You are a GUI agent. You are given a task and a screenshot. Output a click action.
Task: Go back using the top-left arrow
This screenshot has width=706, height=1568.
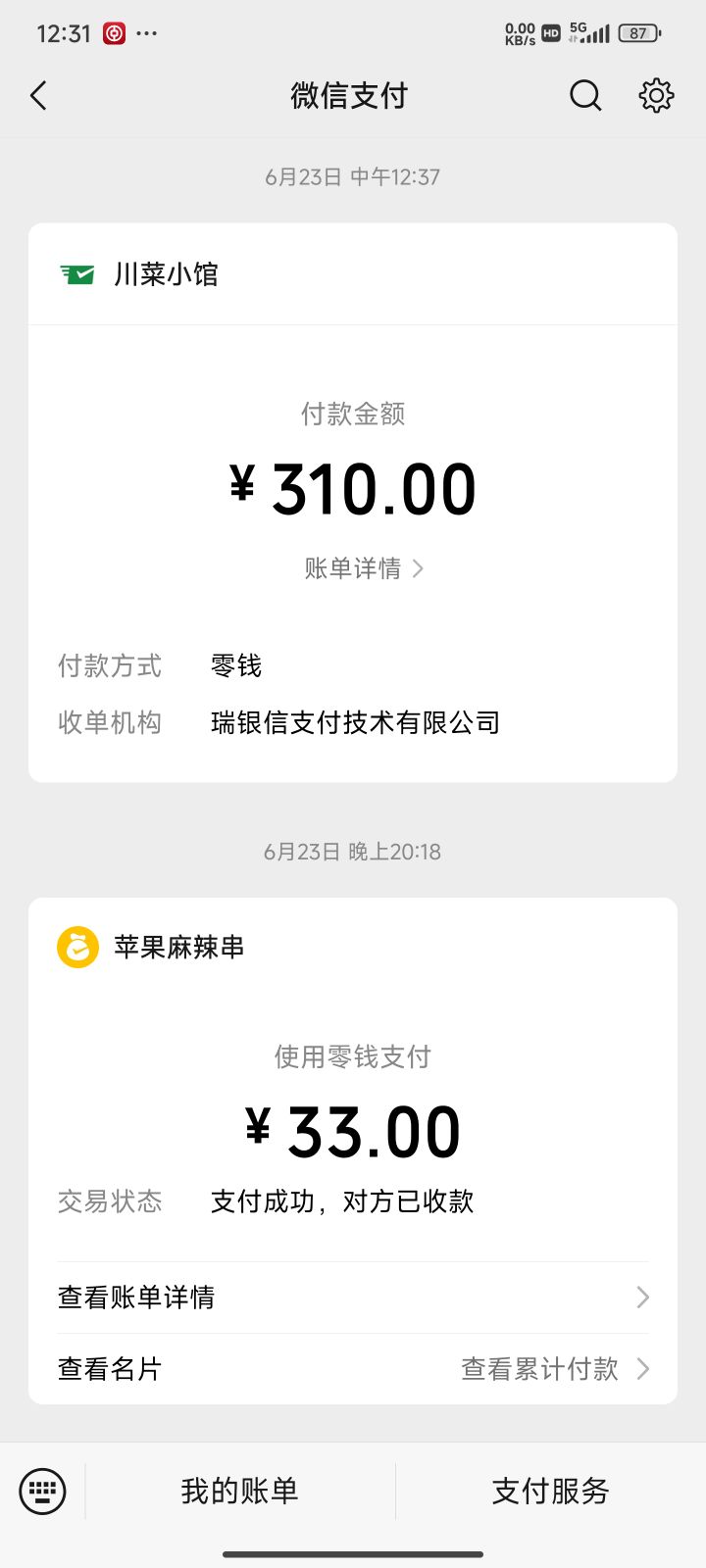[38, 96]
